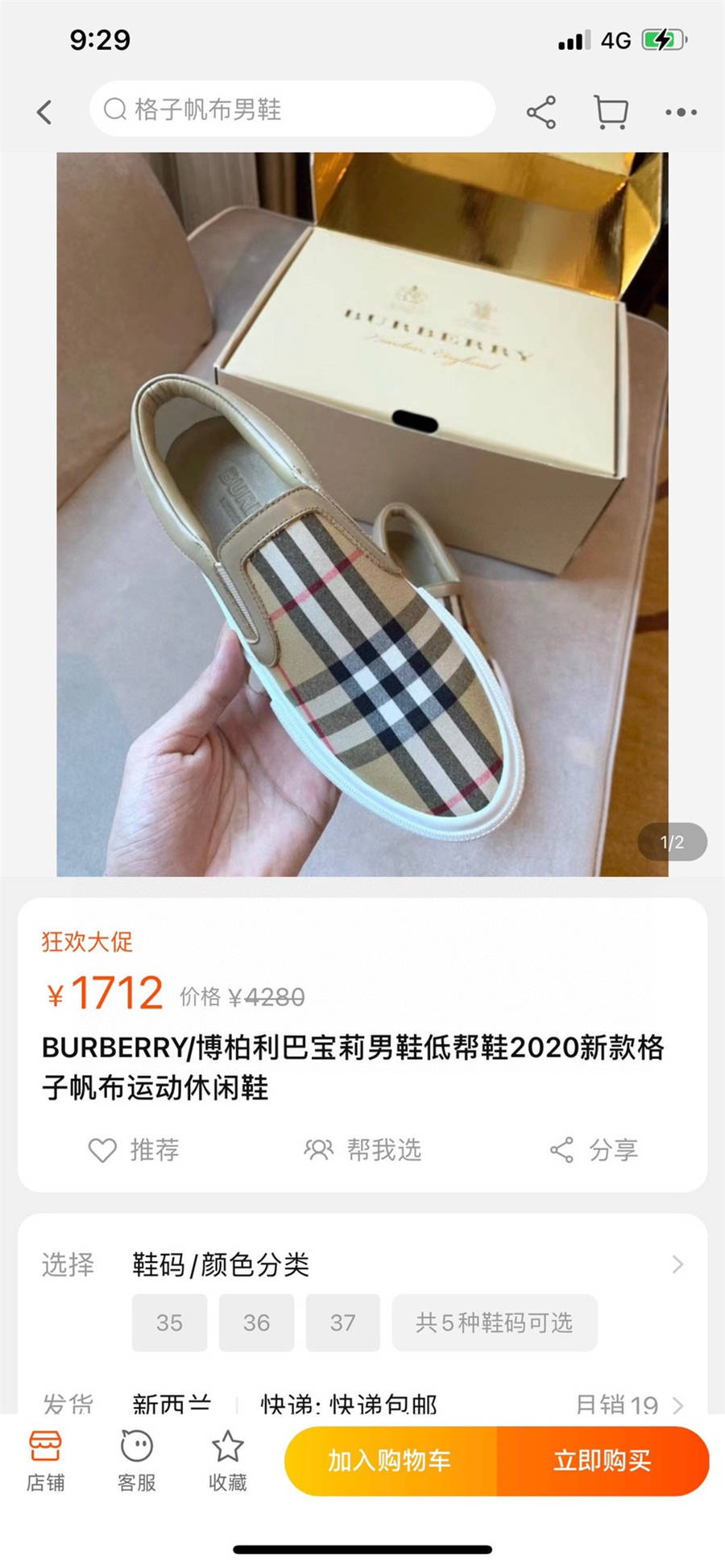Contact 客服 customer service

pos(136,1461)
